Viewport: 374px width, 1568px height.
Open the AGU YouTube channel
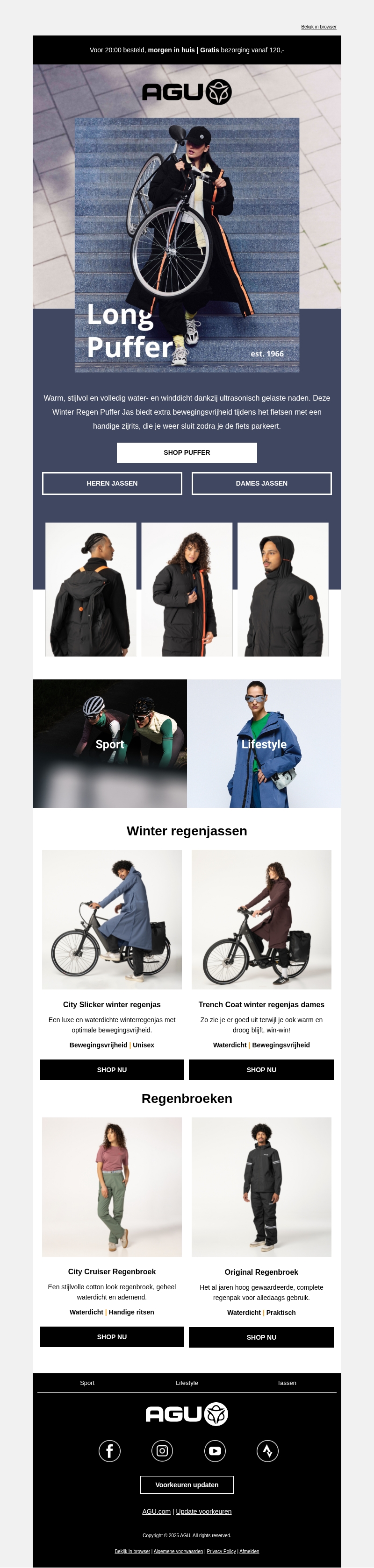click(215, 1450)
